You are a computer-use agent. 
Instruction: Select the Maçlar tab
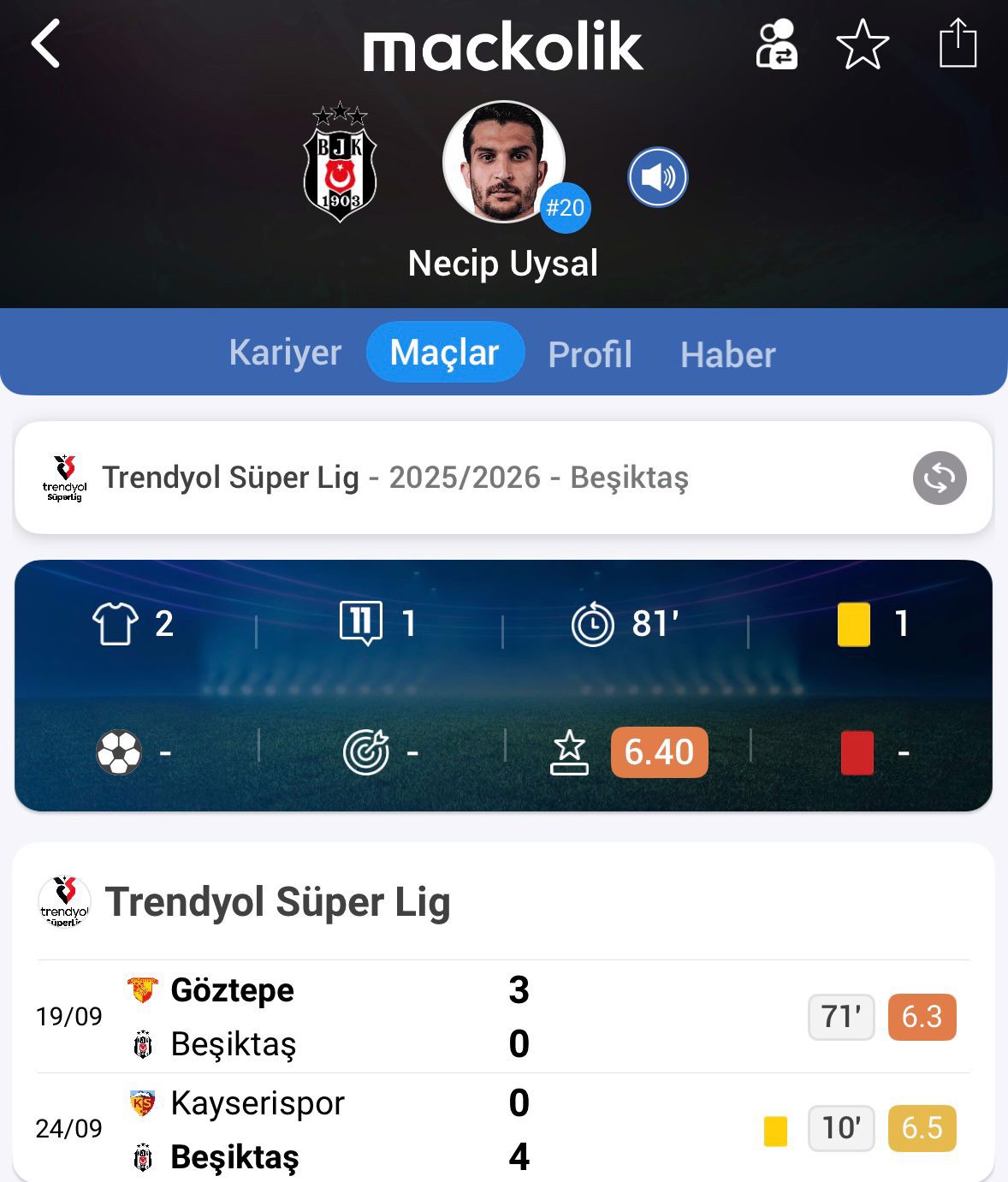click(x=445, y=353)
